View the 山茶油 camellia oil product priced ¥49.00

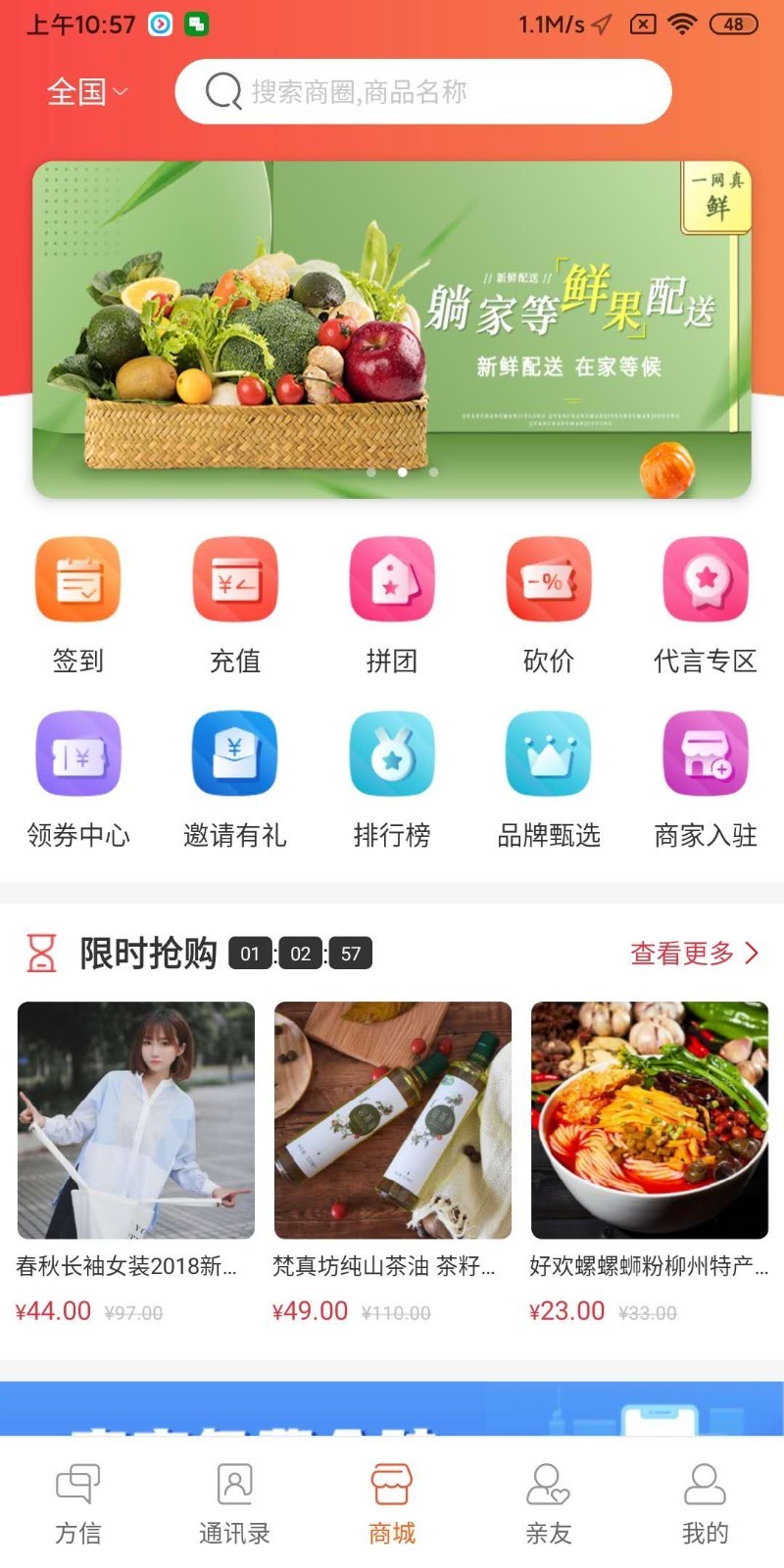click(x=392, y=1123)
